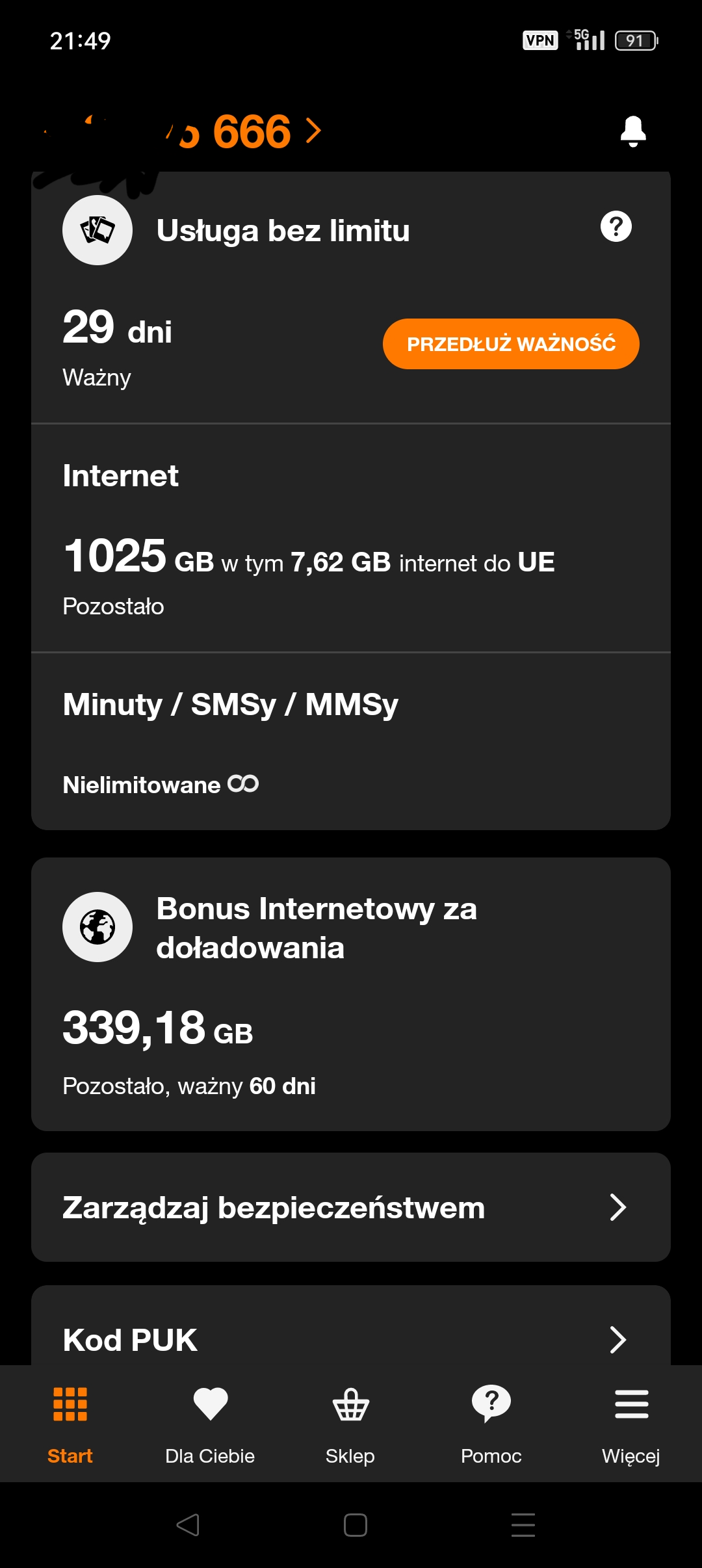Go to the Sklep tab

click(350, 1424)
